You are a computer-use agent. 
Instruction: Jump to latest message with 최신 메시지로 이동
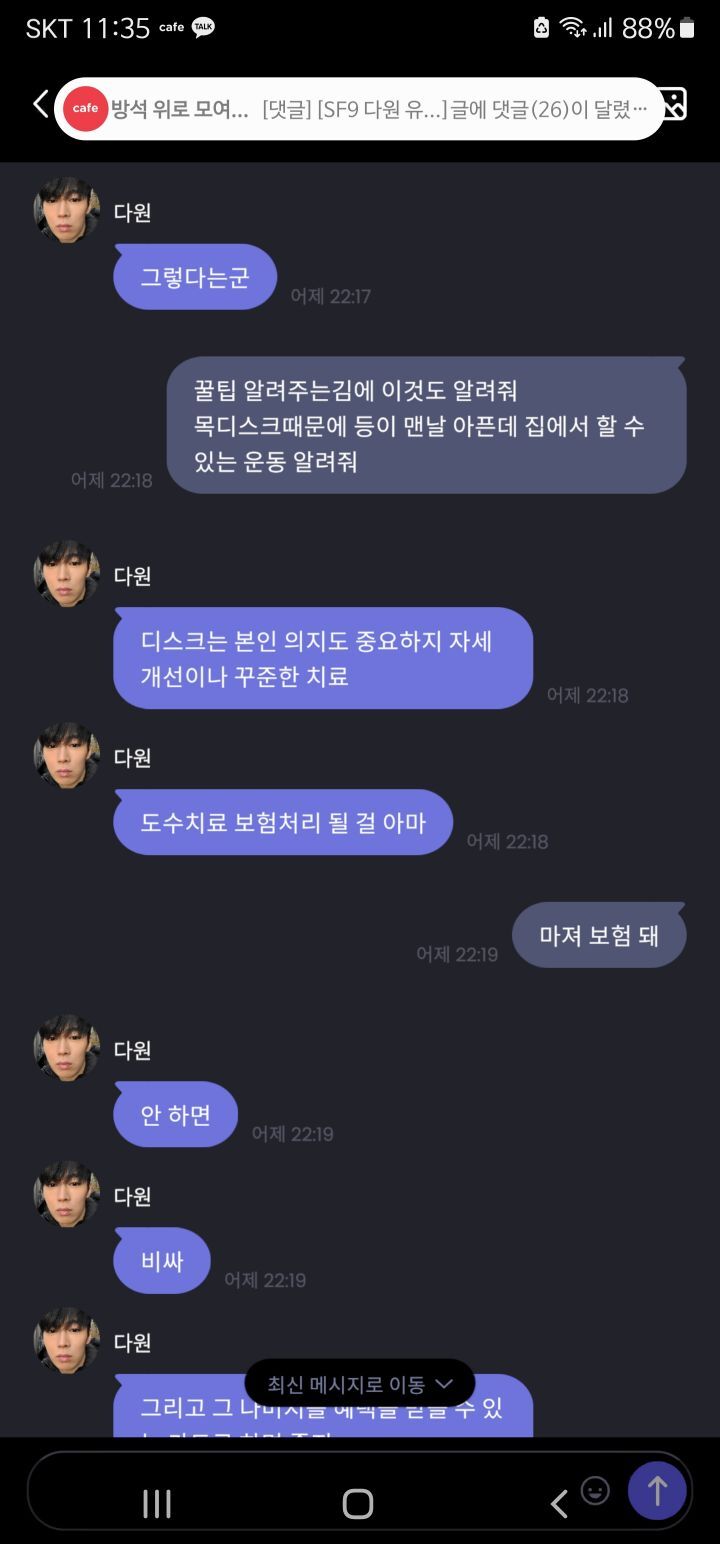pyautogui.click(x=360, y=1384)
